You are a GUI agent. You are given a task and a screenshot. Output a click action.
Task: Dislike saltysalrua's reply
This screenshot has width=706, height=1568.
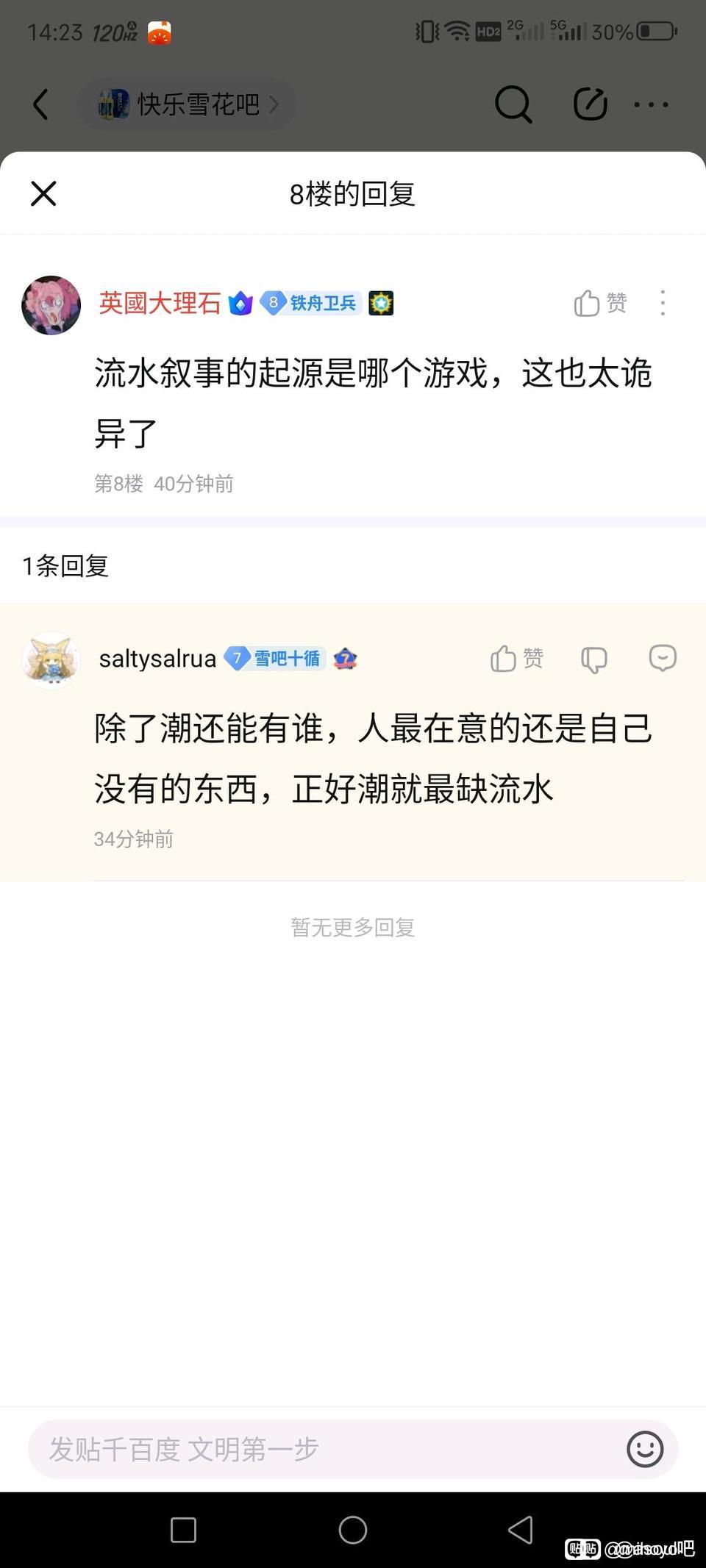(x=593, y=659)
